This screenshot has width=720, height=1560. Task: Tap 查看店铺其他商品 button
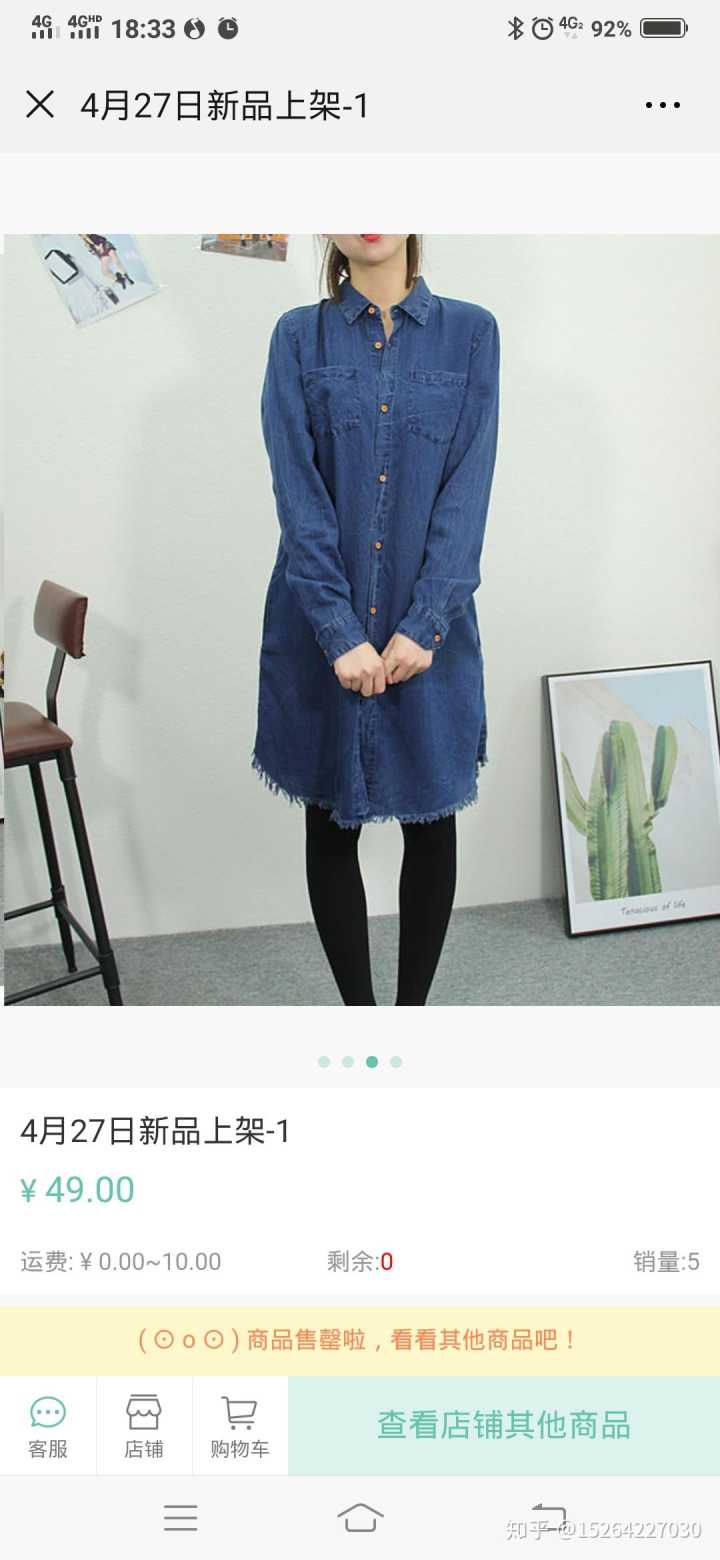(504, 1425)
